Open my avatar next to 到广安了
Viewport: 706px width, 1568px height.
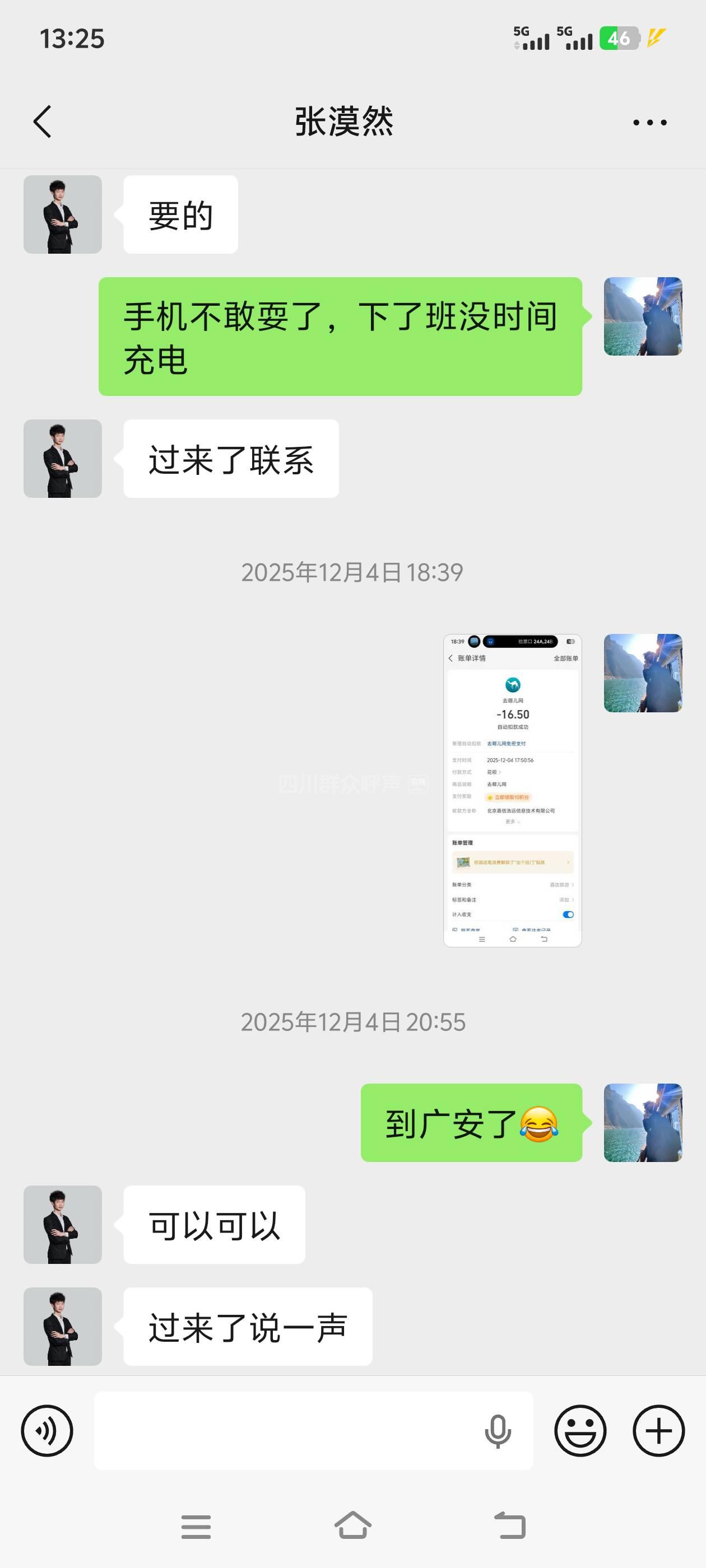tap(643, 1122)
